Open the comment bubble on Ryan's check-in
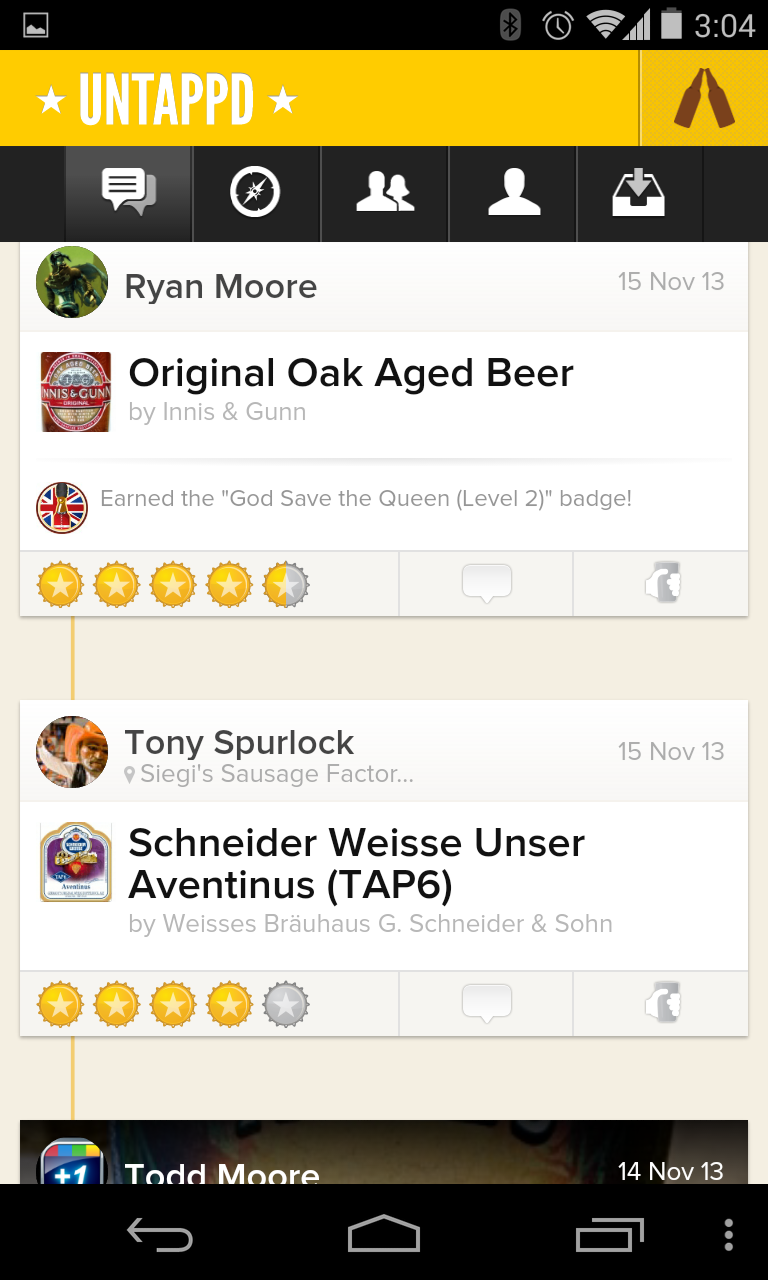 tap(486, 583)
